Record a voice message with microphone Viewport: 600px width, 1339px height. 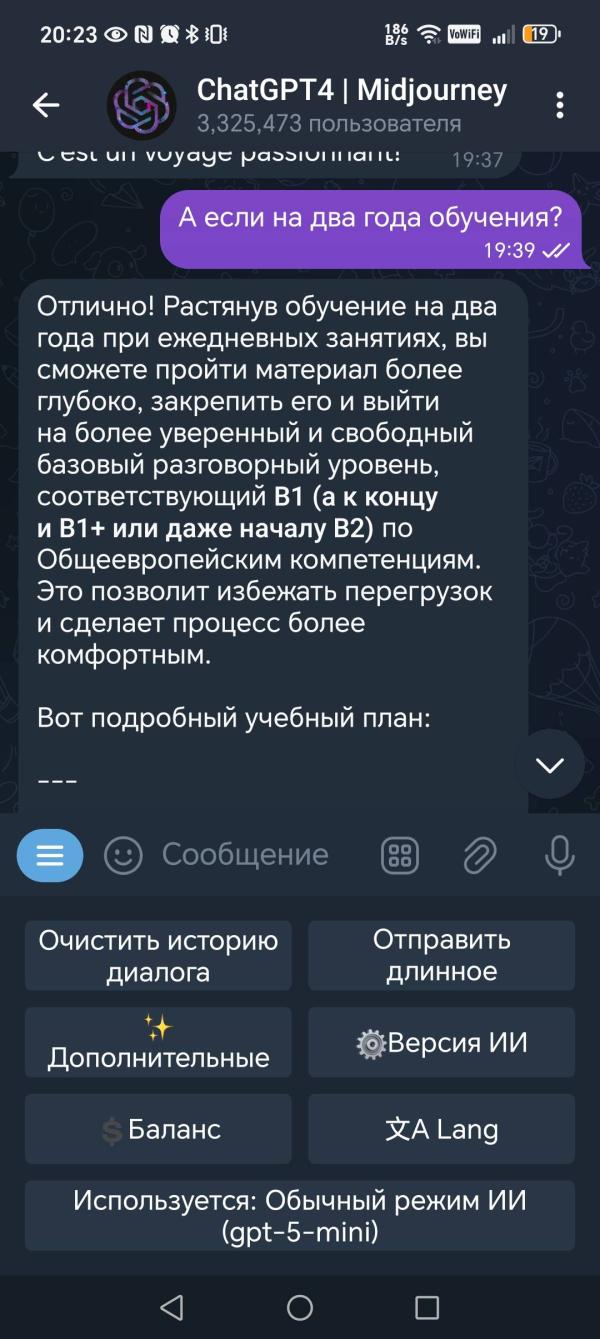point(559,855)
